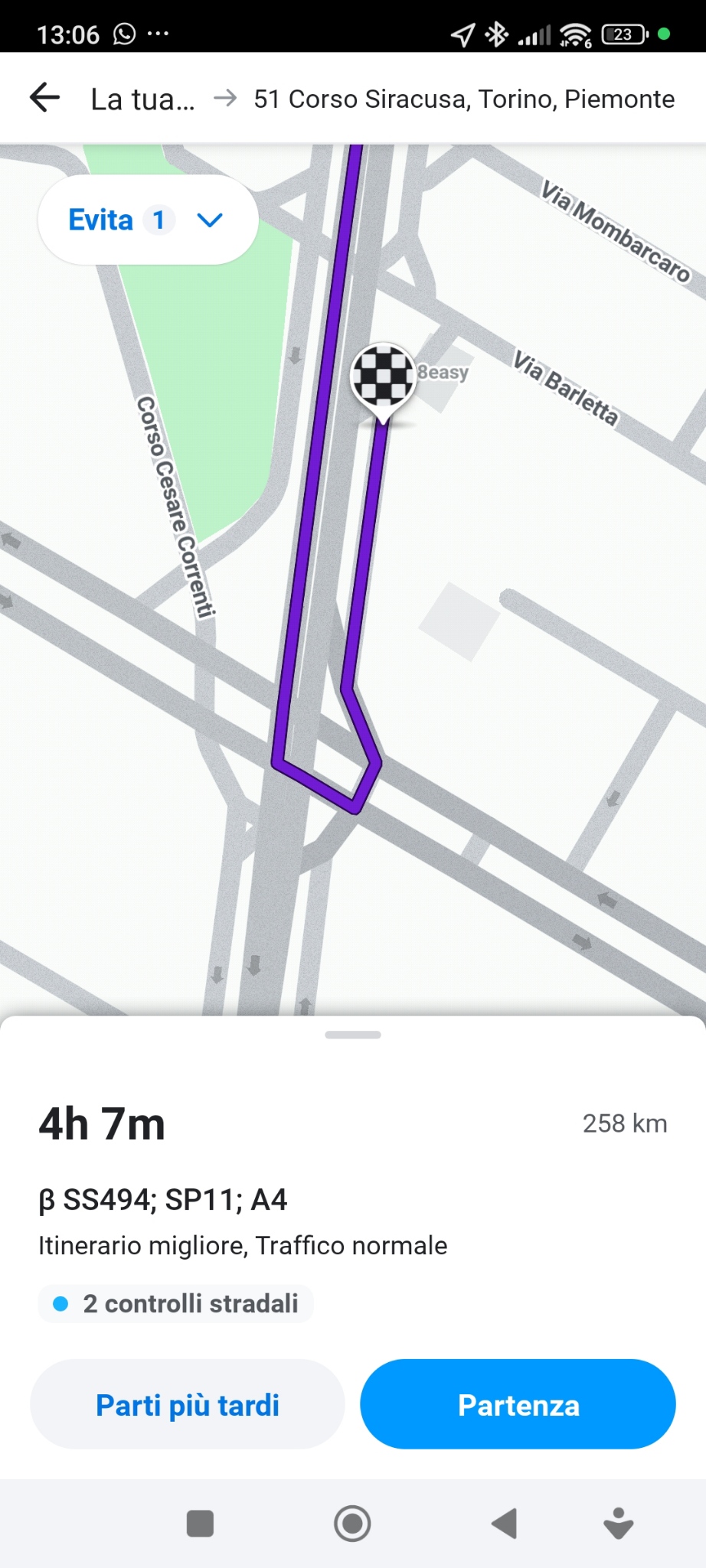Tap the checkered destination pin on the map
Image resolution: width=706 pixels, height=1568 pixels.
tap(383, 377)
